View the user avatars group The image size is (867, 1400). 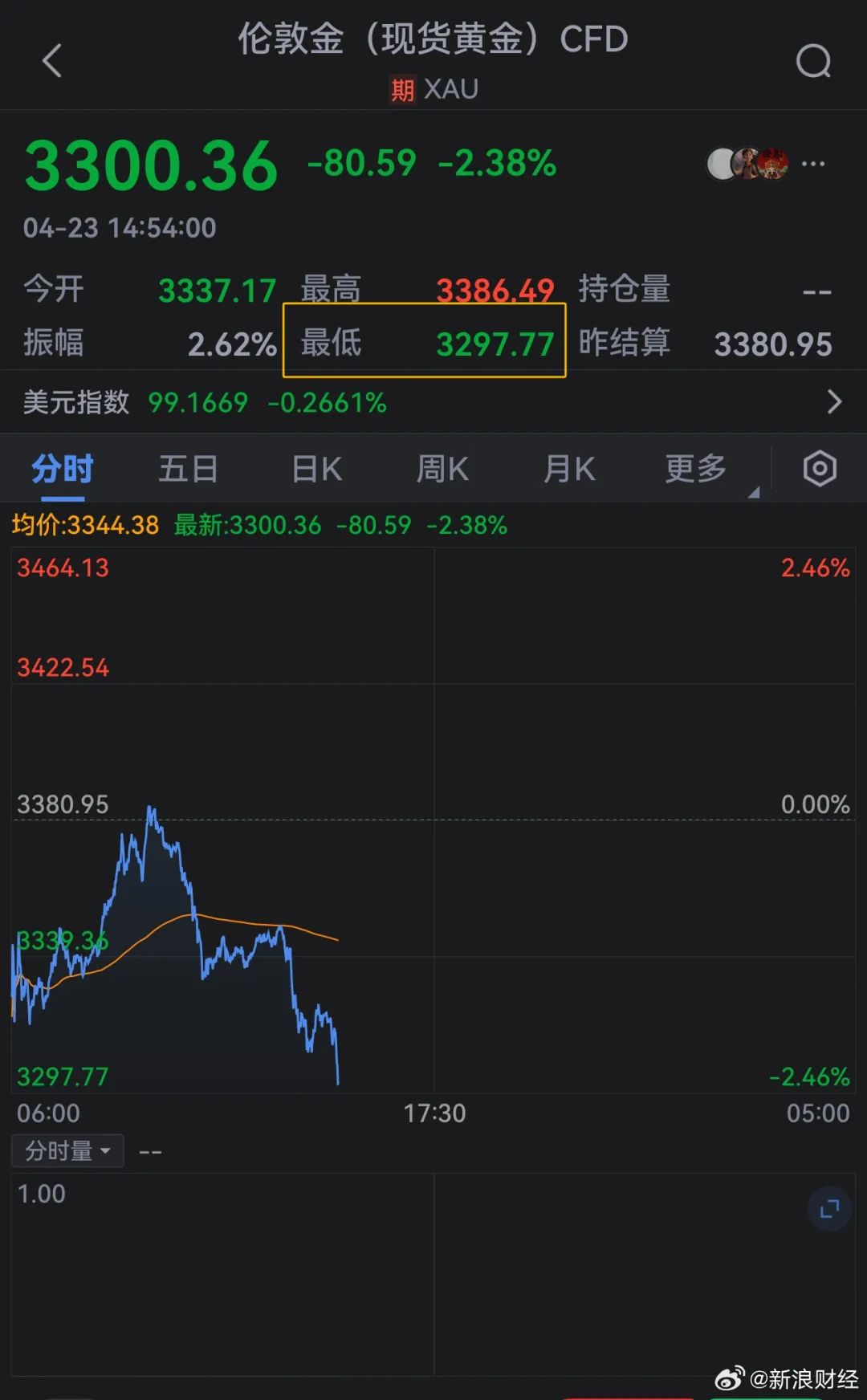click(747, 164)
